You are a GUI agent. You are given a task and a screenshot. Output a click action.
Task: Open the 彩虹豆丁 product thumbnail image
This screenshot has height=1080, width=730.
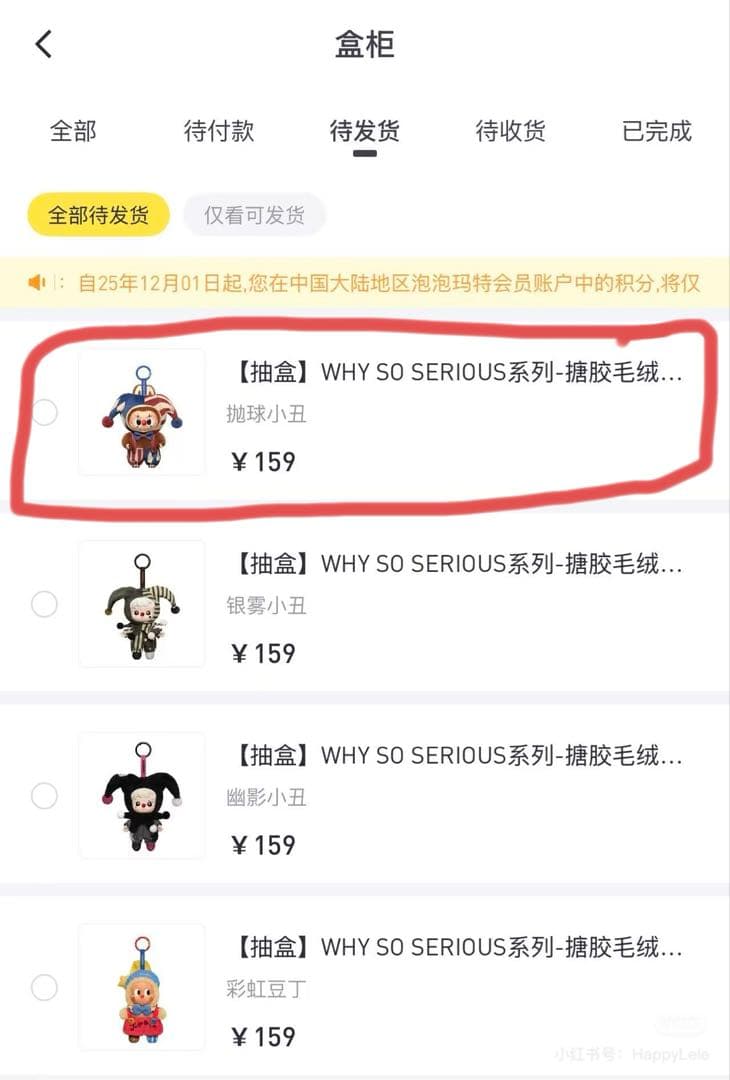coord(141,988)
